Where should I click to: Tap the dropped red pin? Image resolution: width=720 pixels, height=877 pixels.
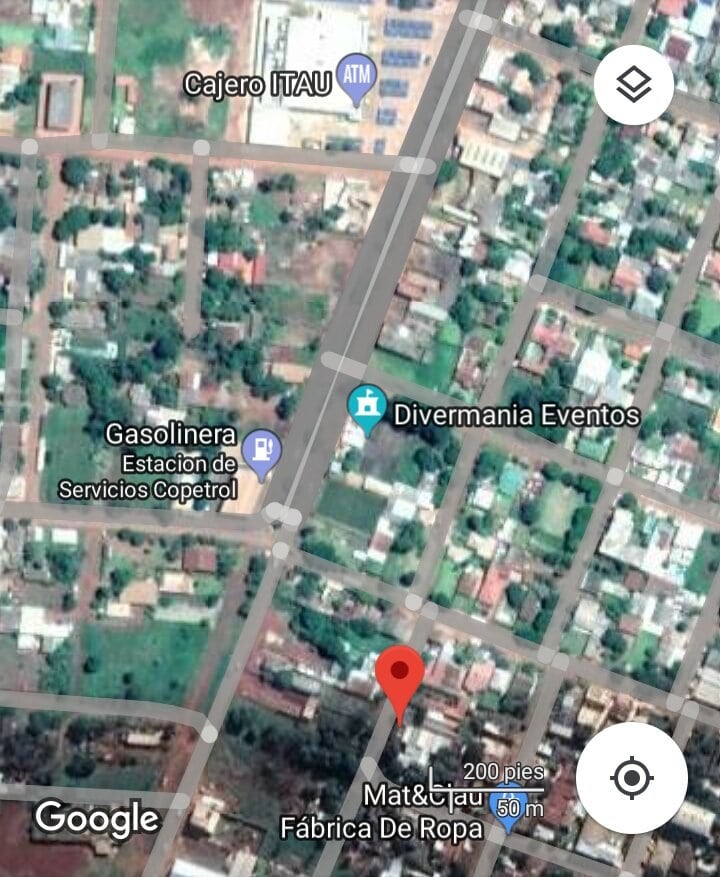pos(399,685)
